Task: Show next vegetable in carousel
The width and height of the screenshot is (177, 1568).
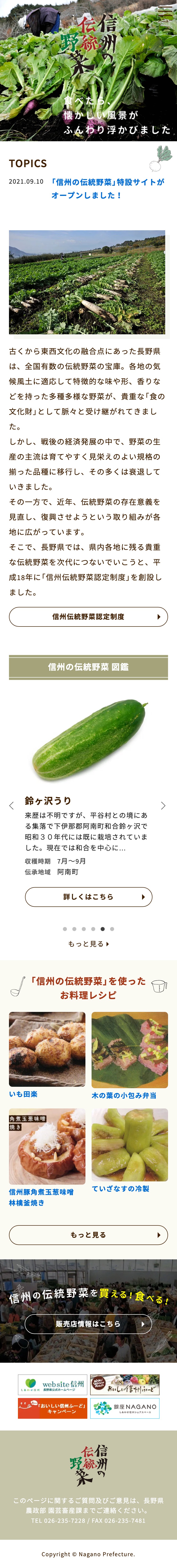Action: pos(163,805)
